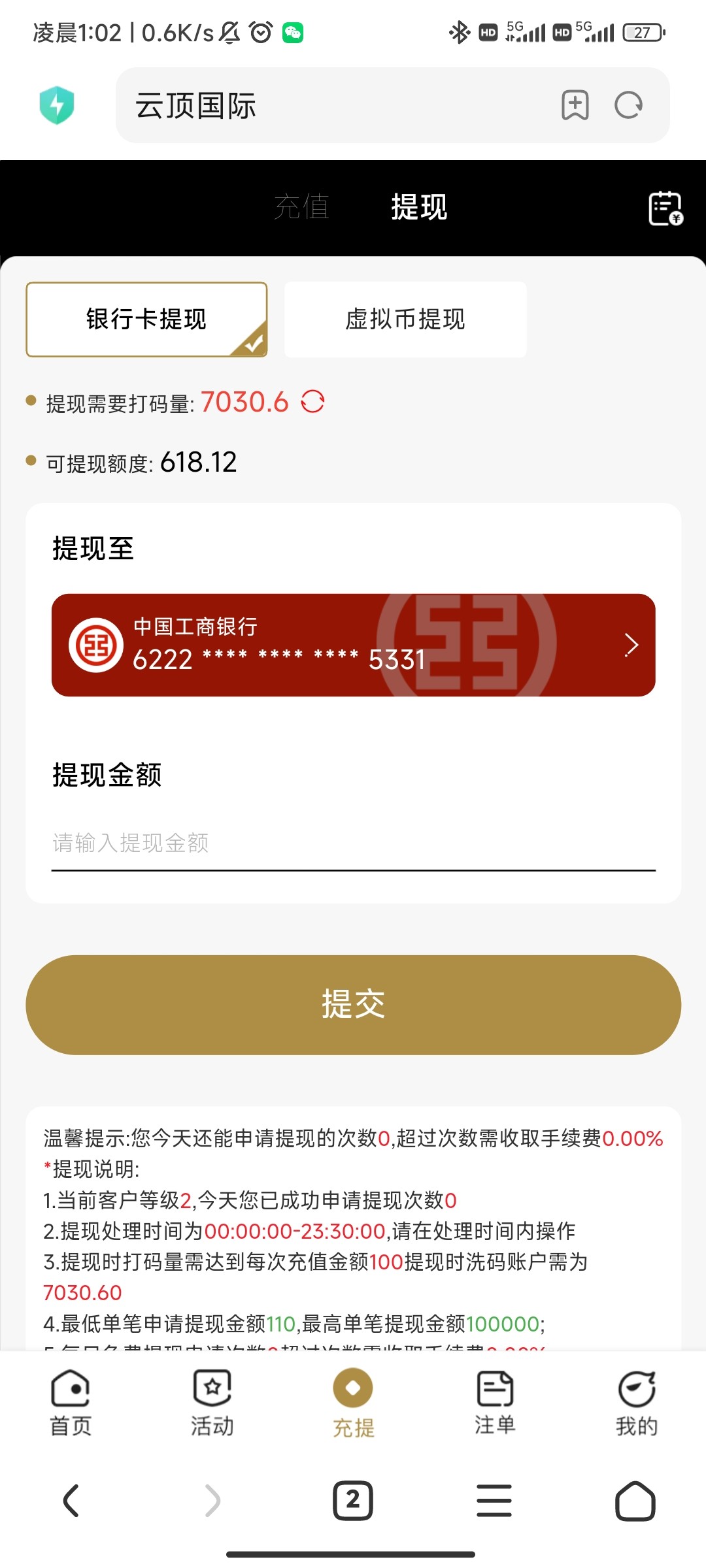Bookmark this page in the browser
The image size is (706, 1568).
point(575,105)
